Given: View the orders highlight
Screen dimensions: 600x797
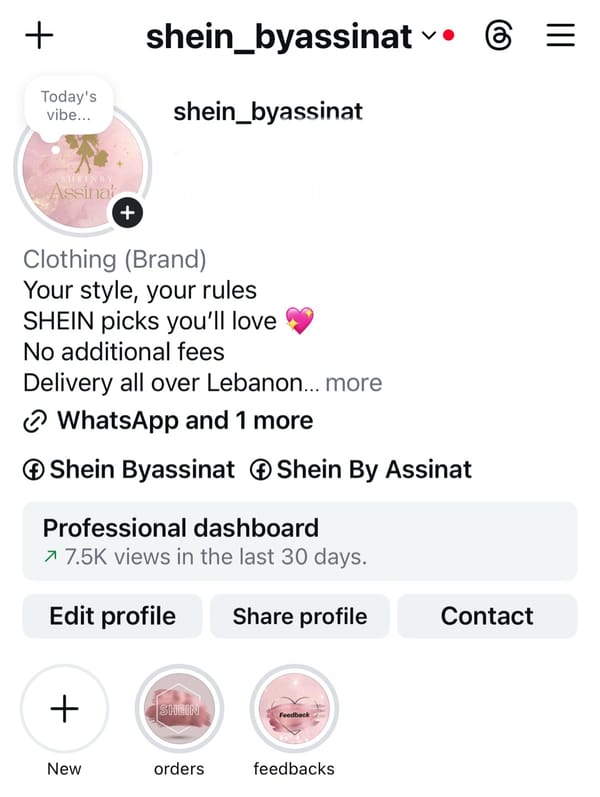Looking at the screenshot, I should pyautogui.click(x=179, y=709).
